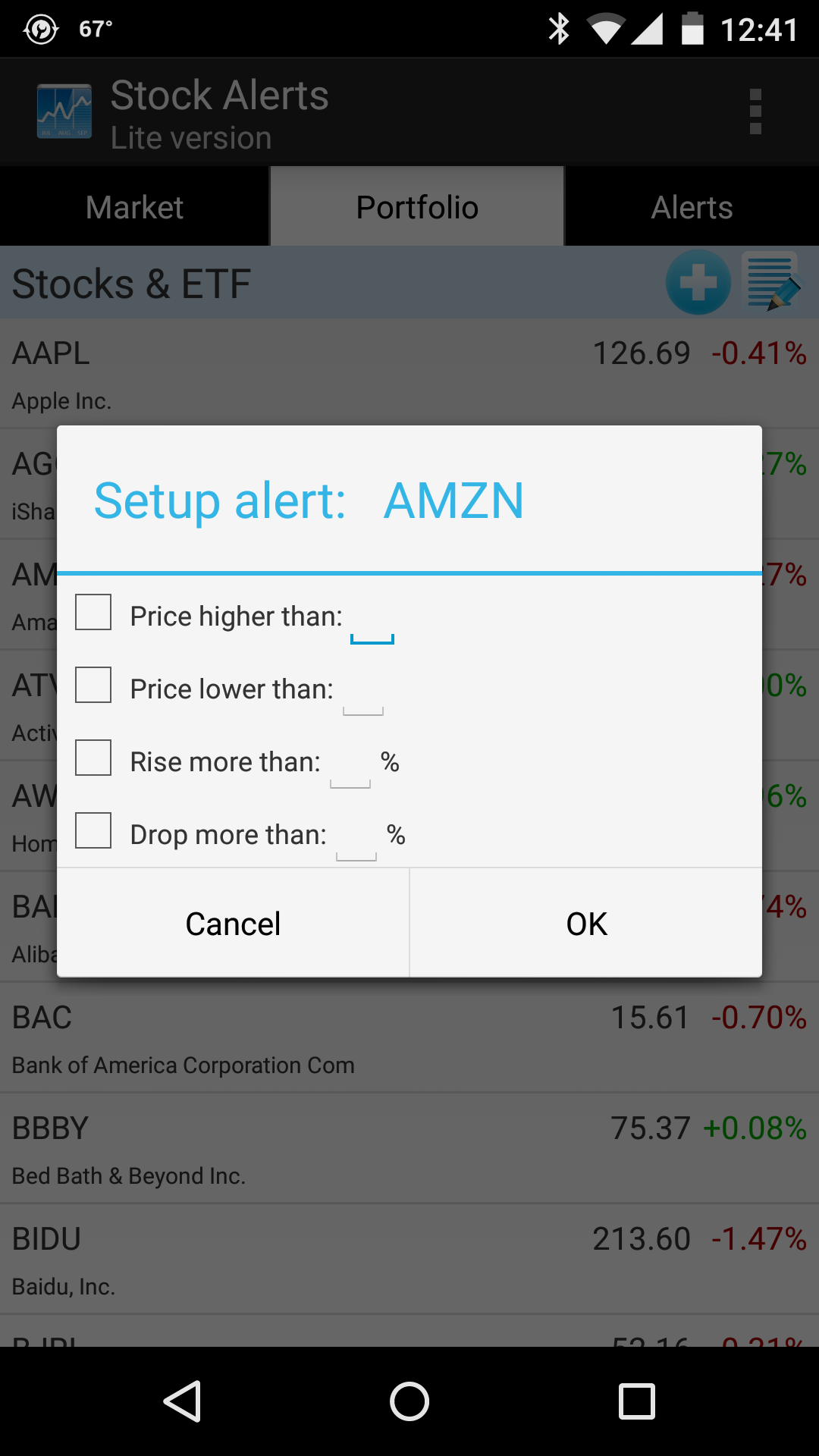Tick the Rise more than checkbox
The image size is (819, 1456).
(x=93, y=758)
